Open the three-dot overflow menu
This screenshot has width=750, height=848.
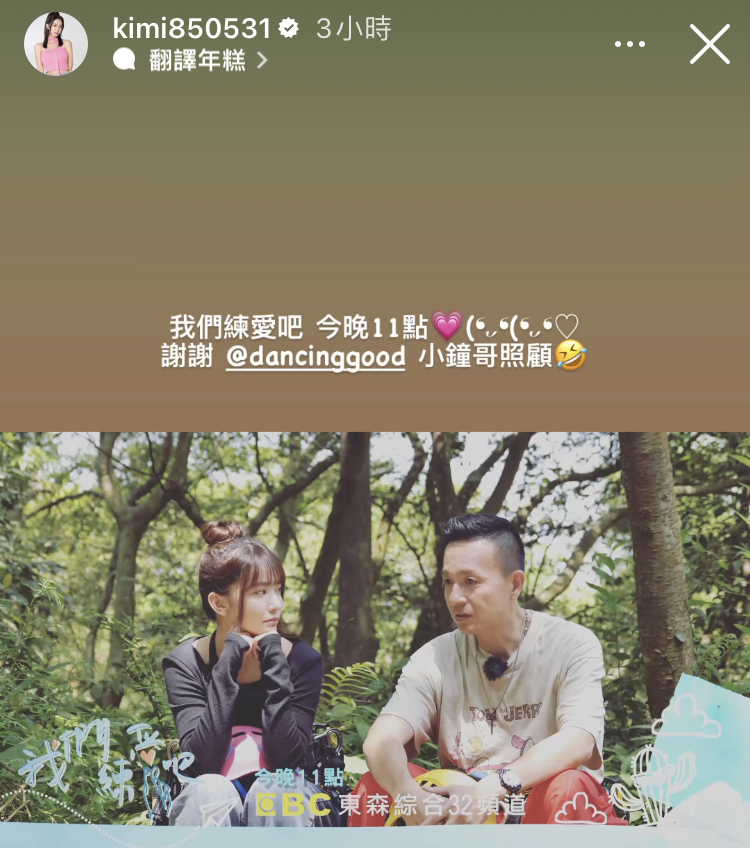coord(630,44)
